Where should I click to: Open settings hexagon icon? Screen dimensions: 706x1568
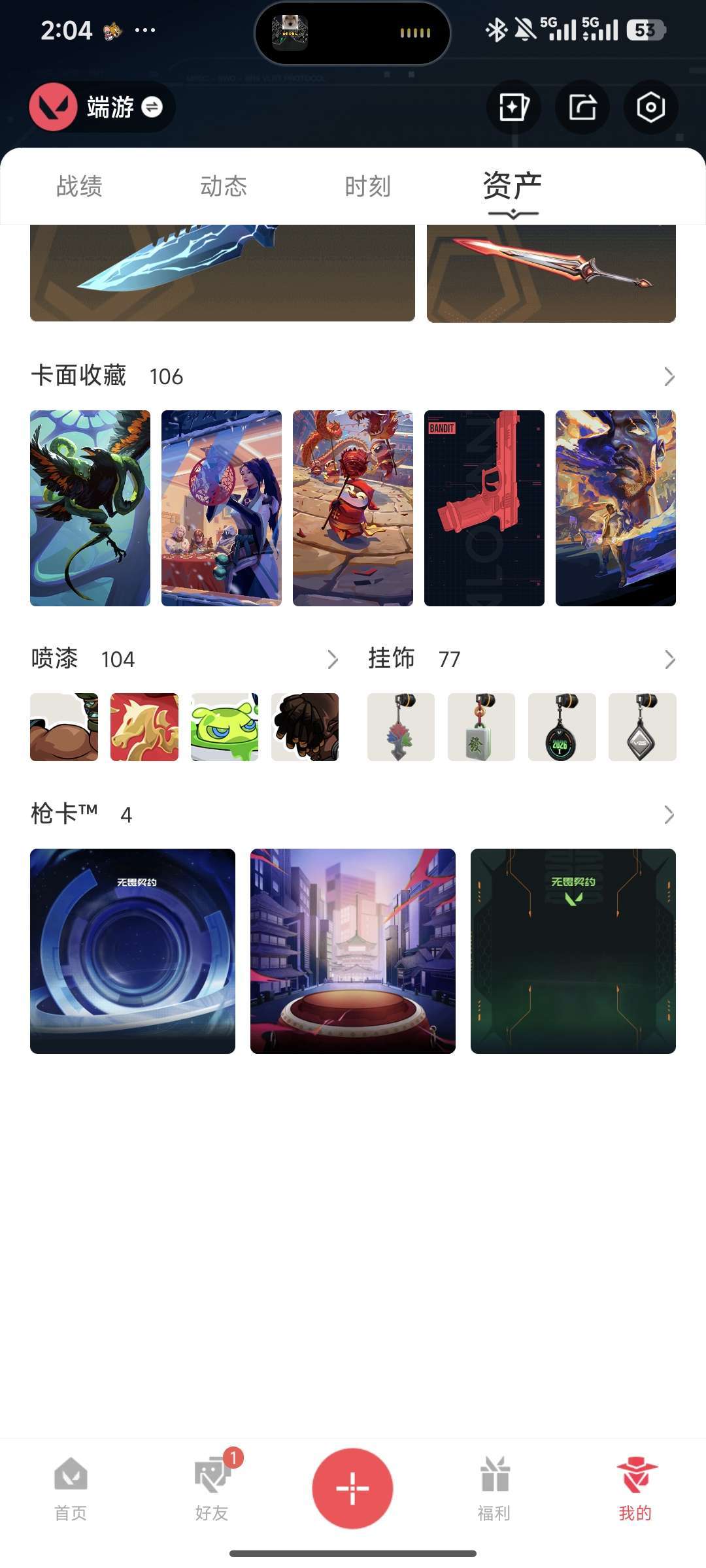point(650,107)
